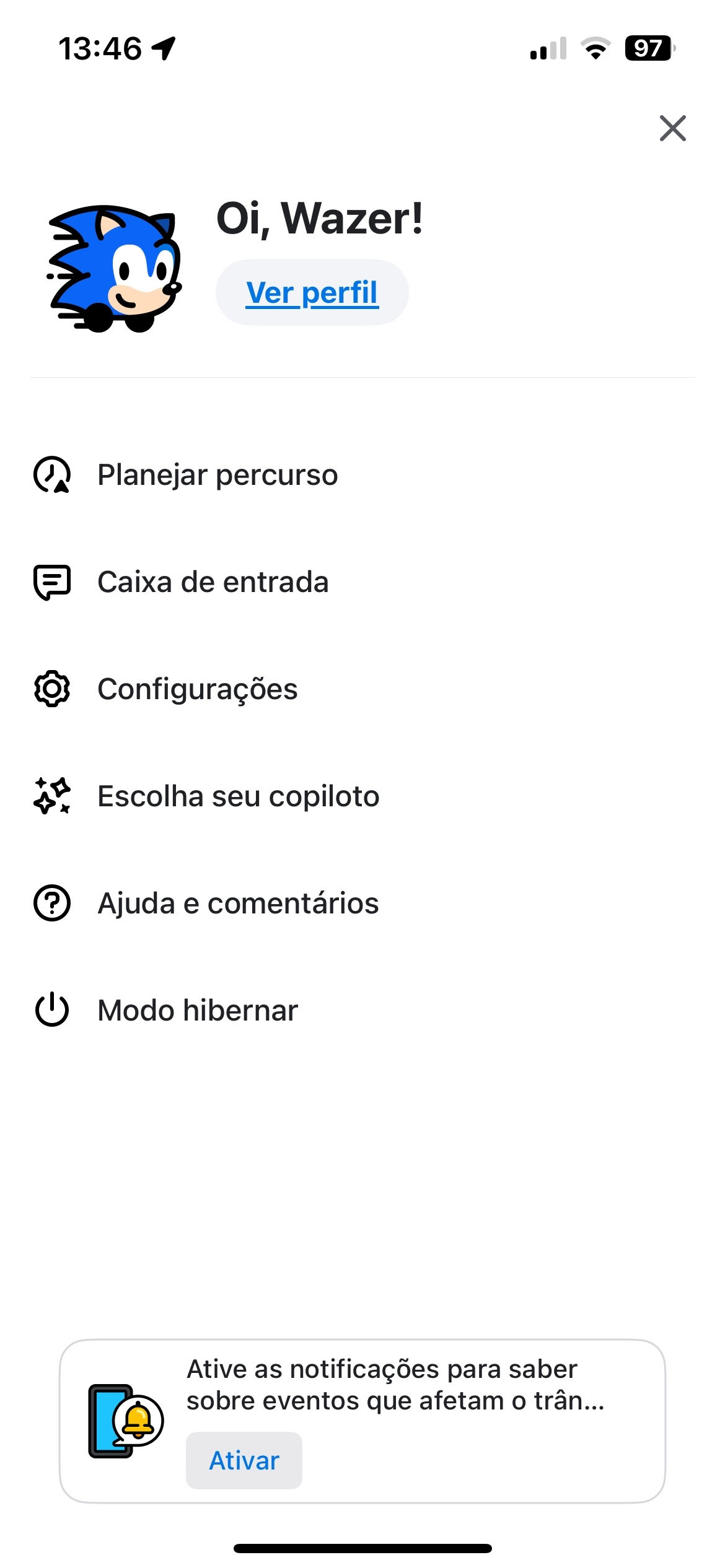Open Planejar percurso
Viewport: 725px width, 1568px height.
tap(217, 475)
